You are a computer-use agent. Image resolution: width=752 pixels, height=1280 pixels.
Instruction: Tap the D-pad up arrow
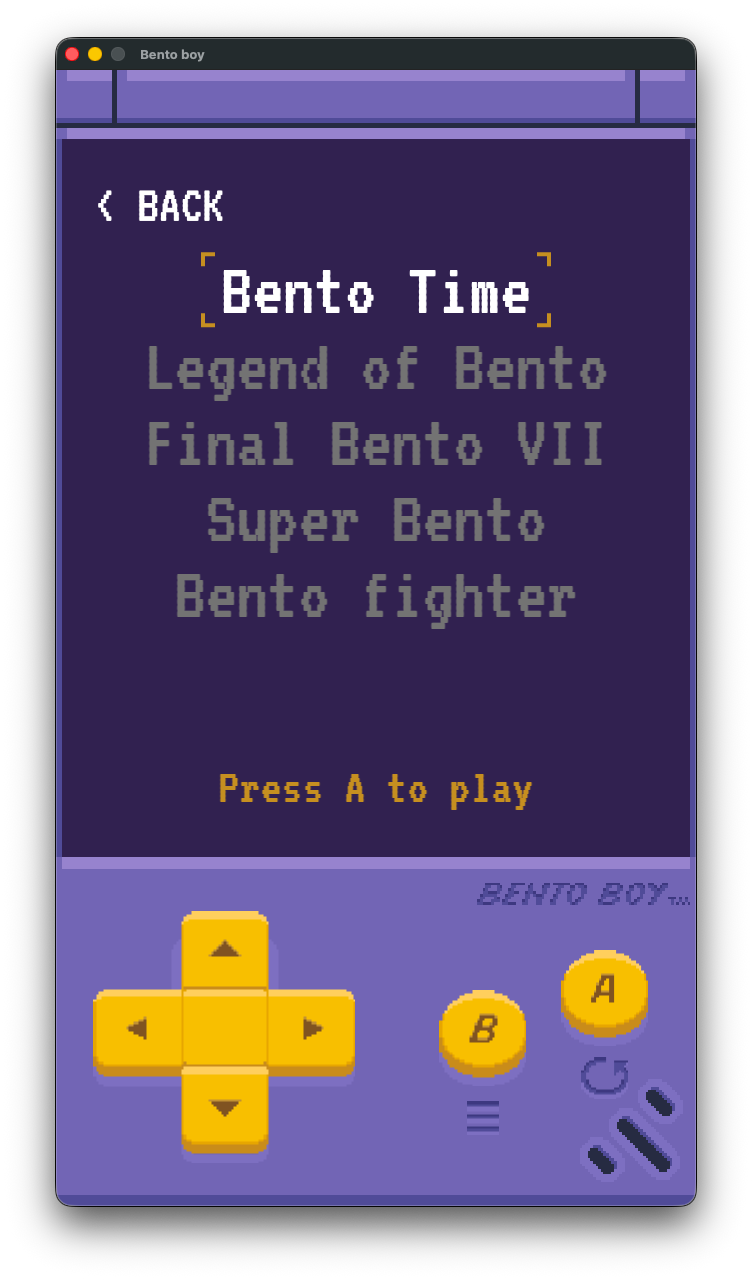pyautogui.click(x=225, y=949)
